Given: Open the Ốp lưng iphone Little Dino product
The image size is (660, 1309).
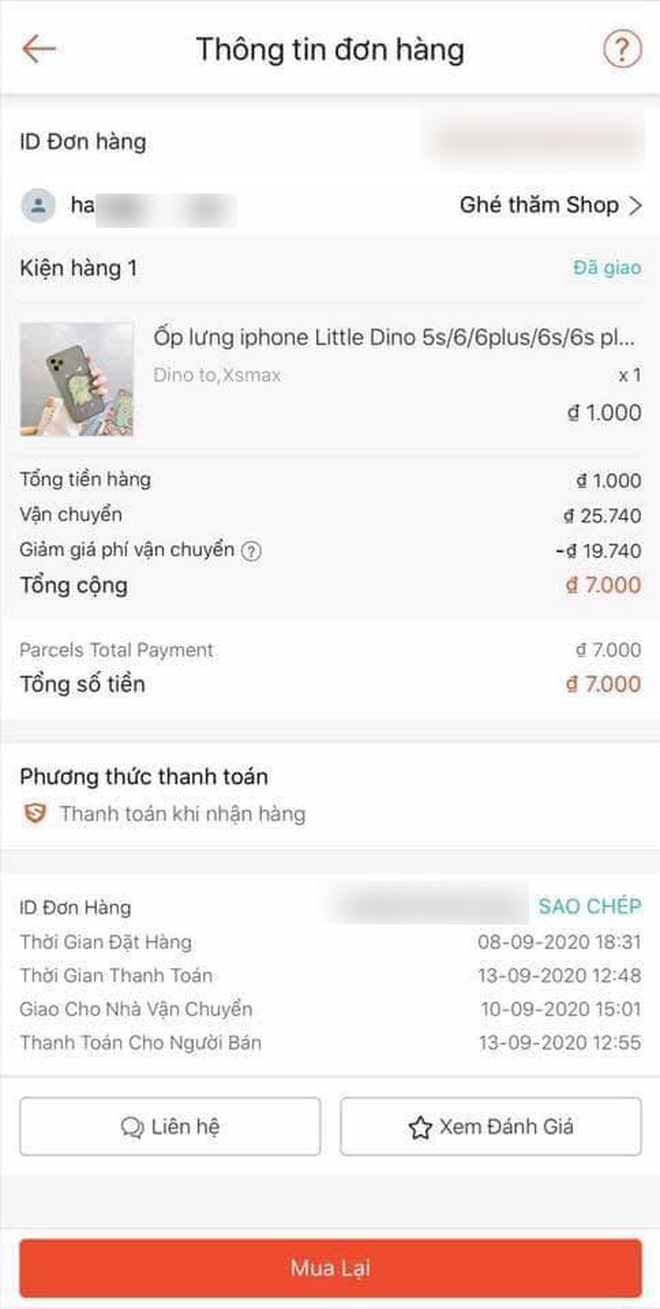Looking at the screenshot, I should point(393,336).
